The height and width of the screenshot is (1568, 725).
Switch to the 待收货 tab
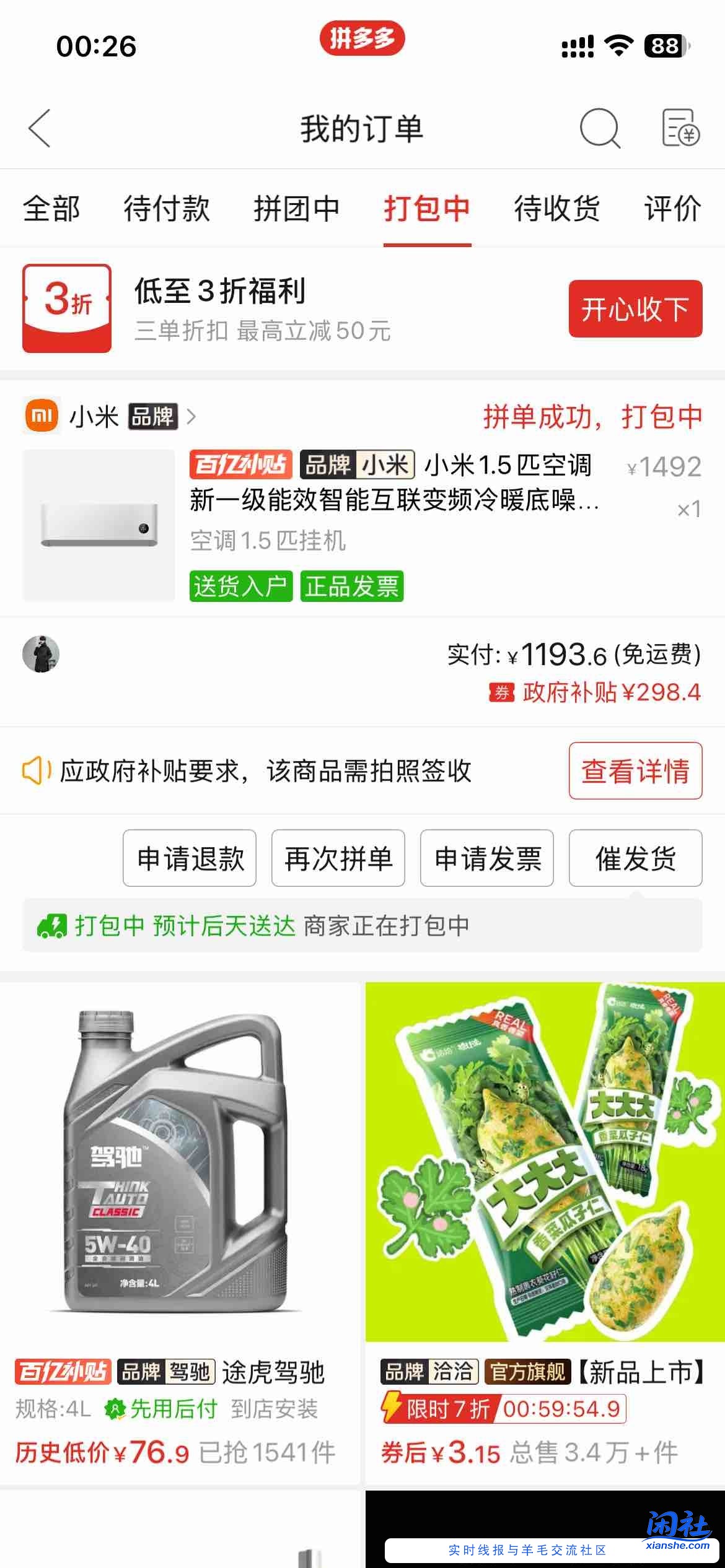coord(556,209)
